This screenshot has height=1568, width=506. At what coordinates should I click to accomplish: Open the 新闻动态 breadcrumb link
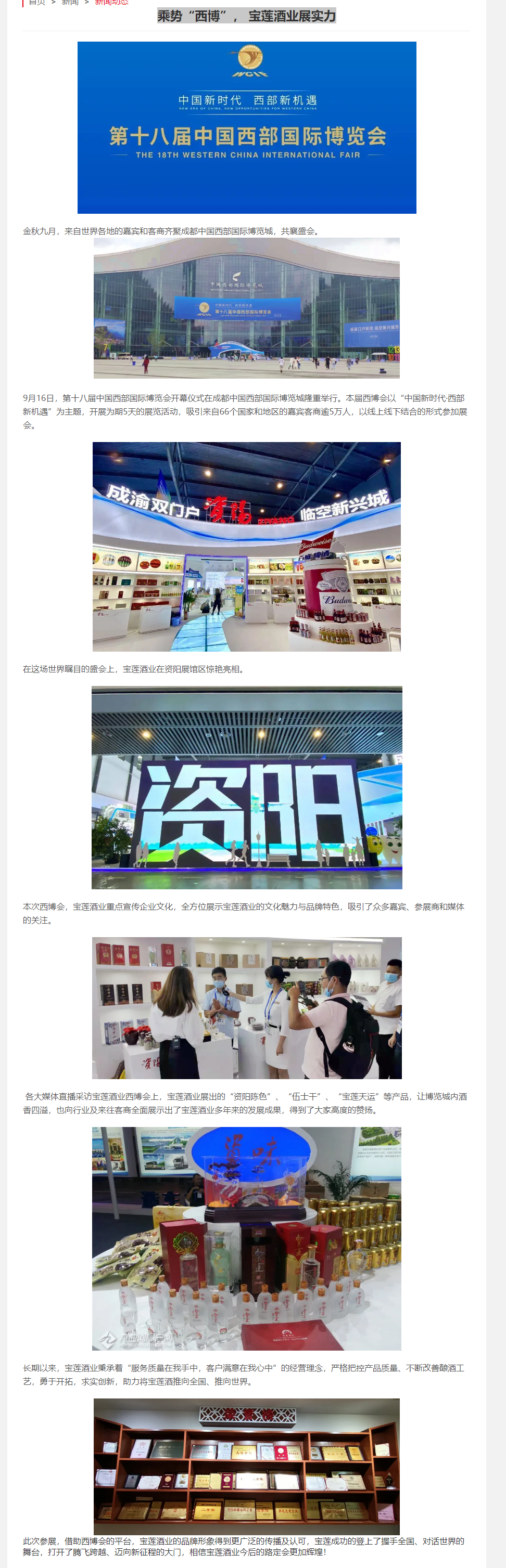pos(111,3)
